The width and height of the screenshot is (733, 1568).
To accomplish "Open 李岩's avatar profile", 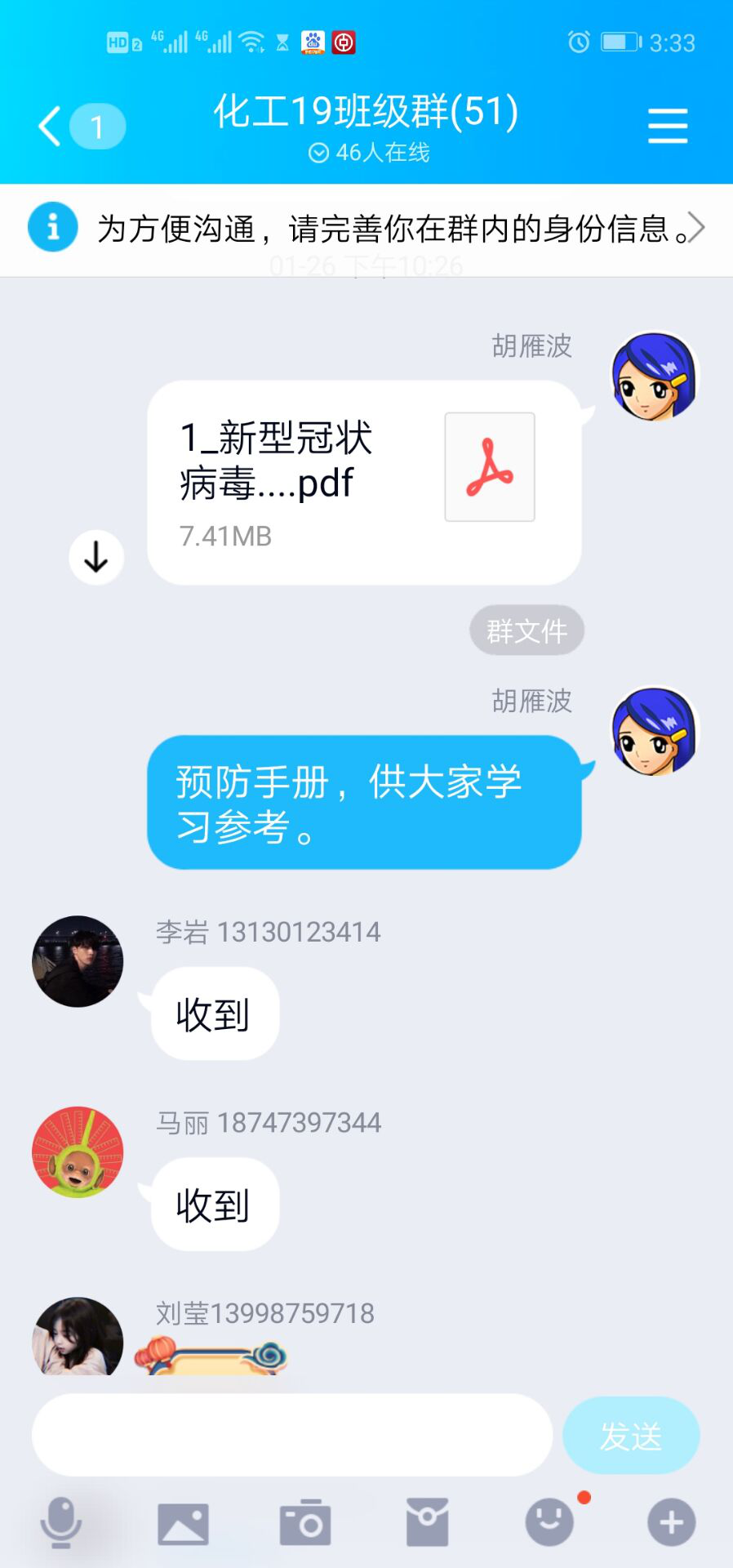I will [78, 961].
